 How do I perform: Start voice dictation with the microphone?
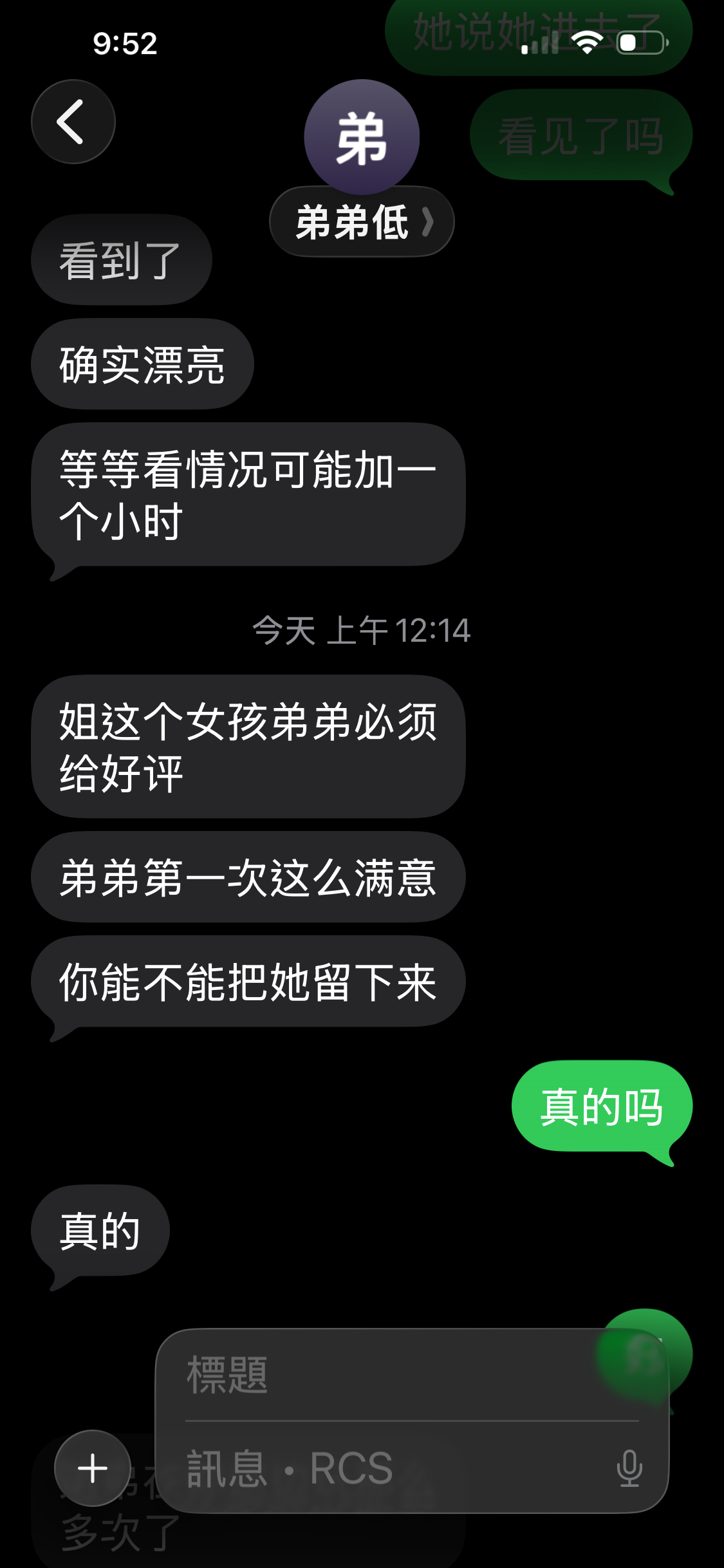tap(629, 1468)
